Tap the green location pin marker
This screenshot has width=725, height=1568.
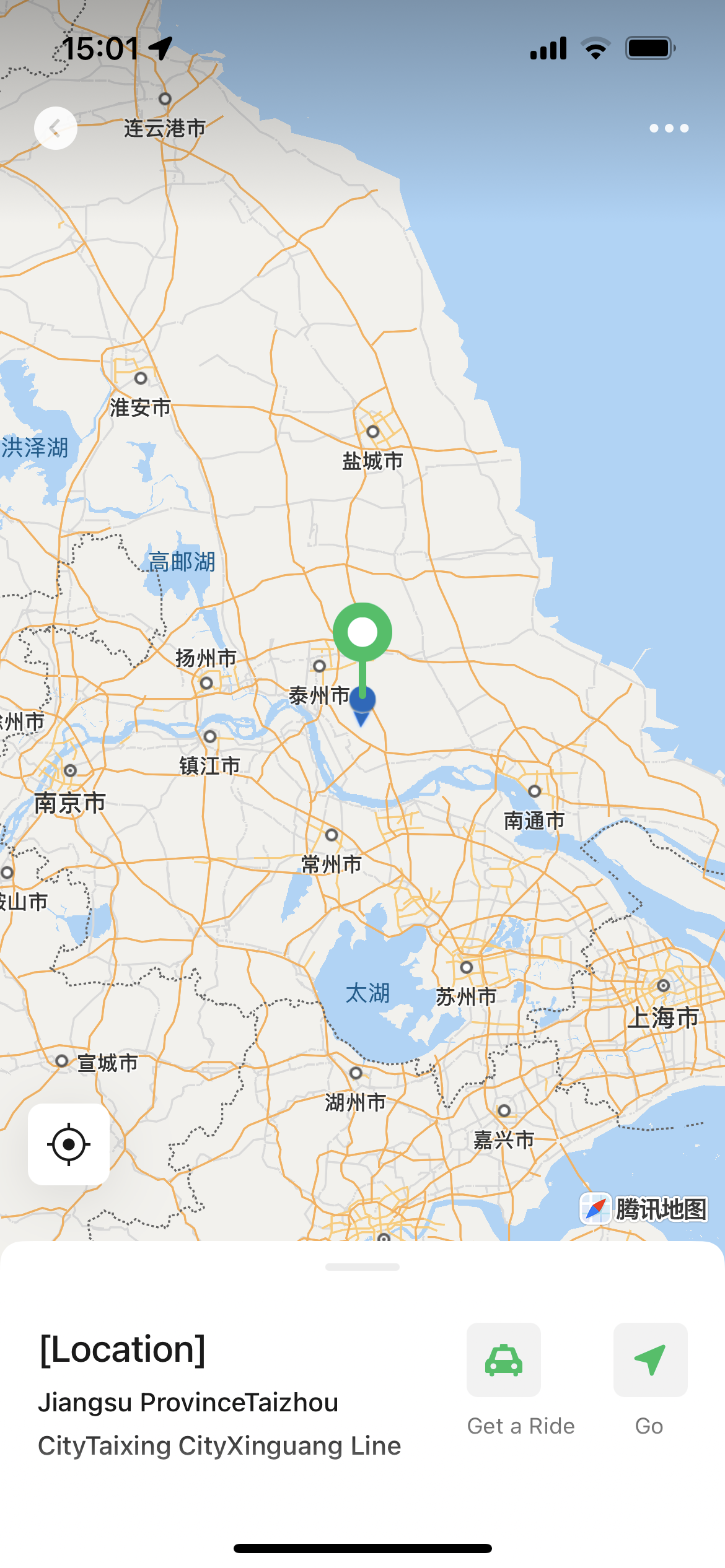[x=362, y=632]
